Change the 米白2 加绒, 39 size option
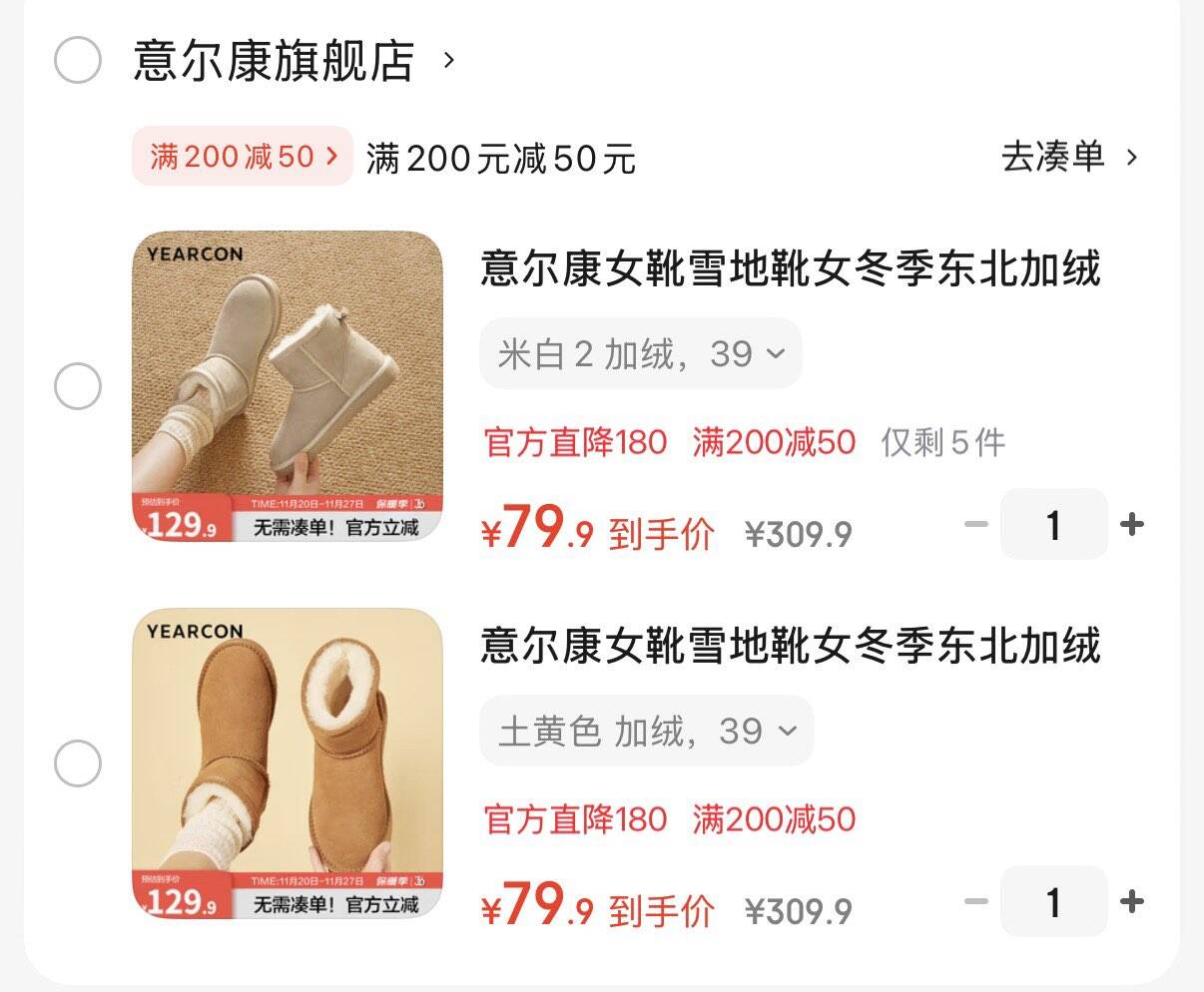Image resolution: width=1204 pixels, height=992 pixels. point(640,353)
